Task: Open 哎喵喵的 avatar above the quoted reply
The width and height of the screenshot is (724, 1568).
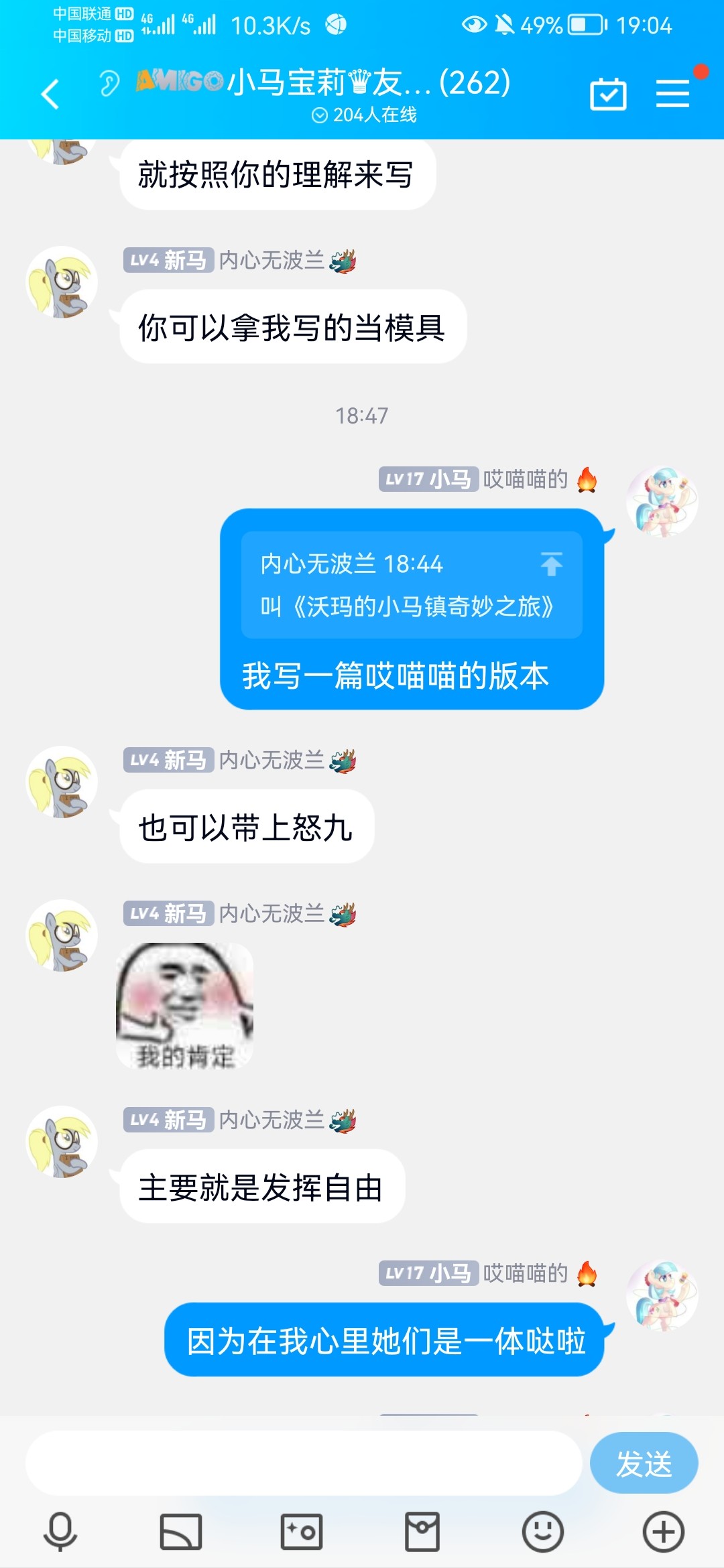Action: point(662,502)
